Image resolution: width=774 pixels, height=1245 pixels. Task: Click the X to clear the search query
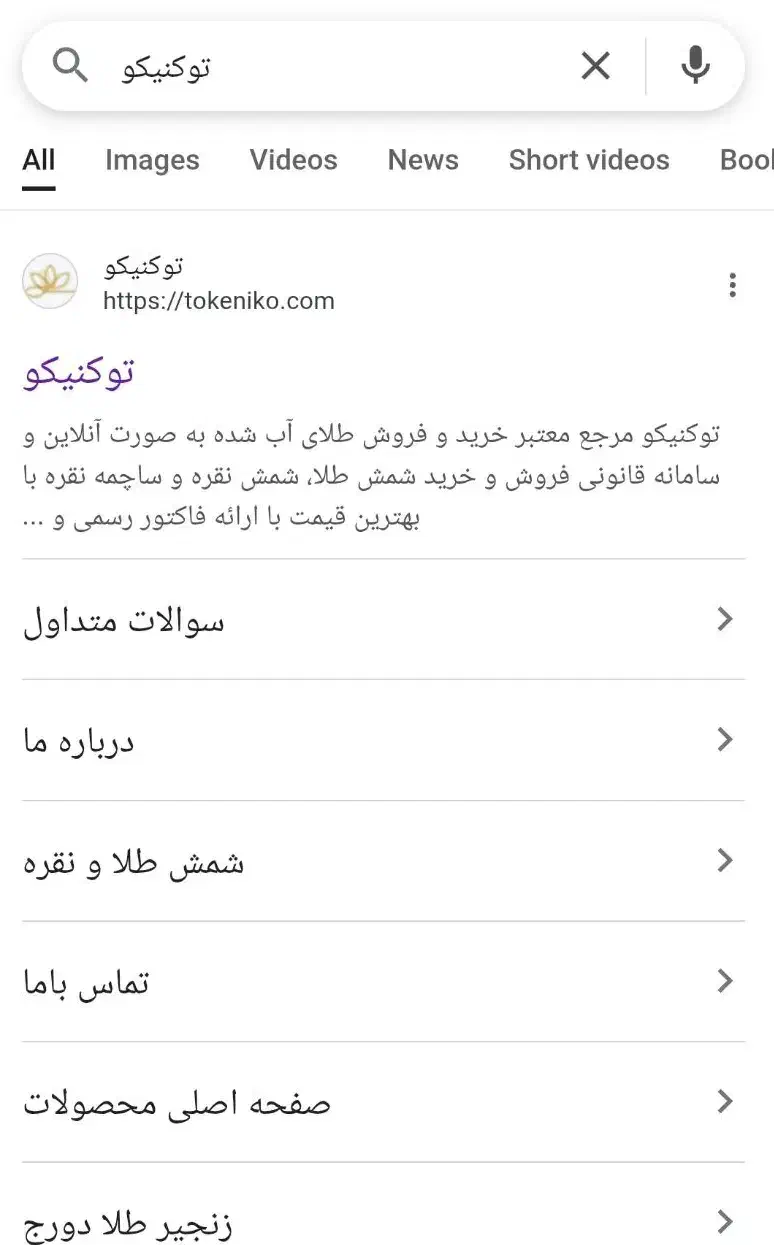595,64
